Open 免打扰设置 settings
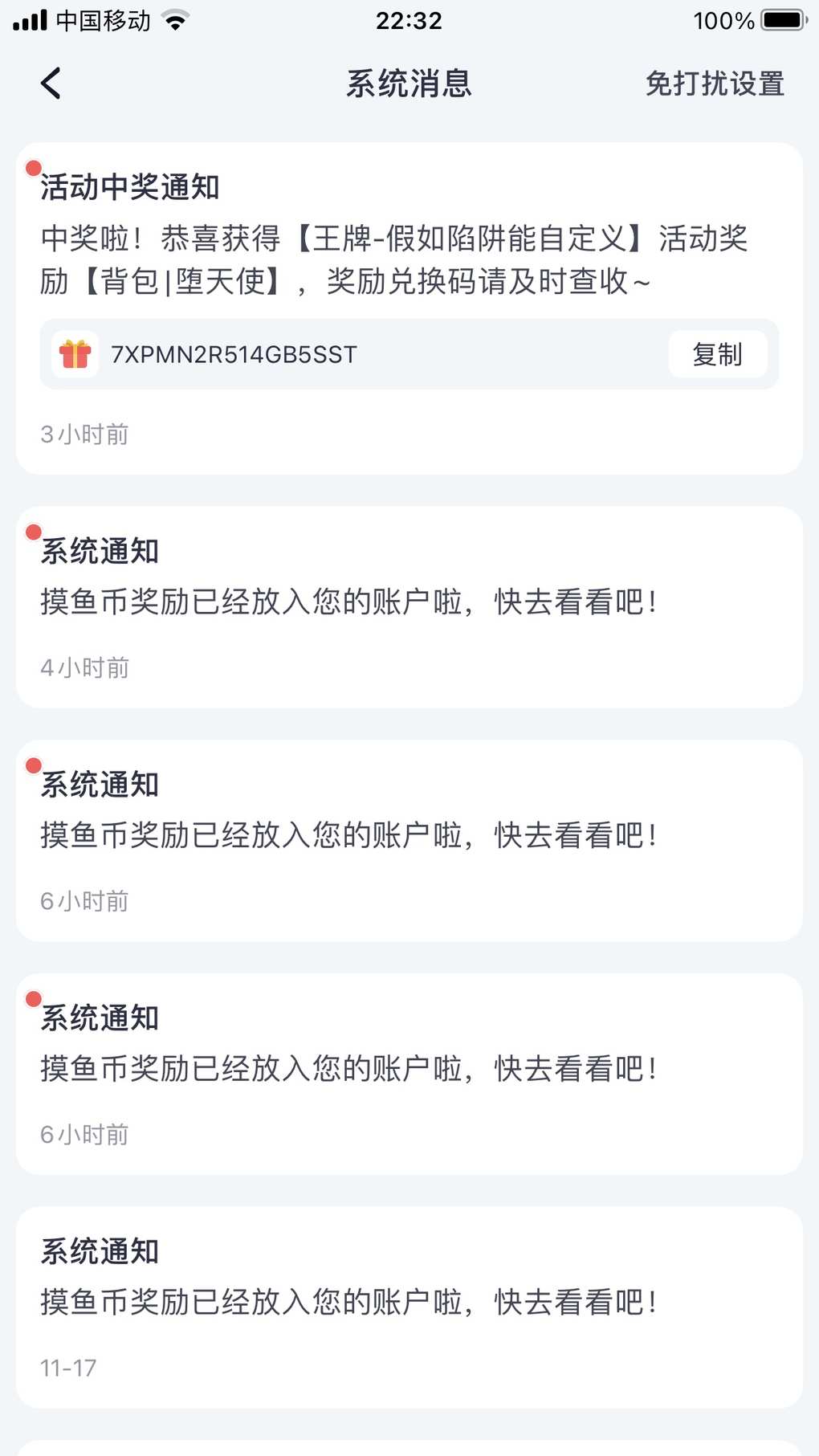The image size is (819, 1456). tap(715, 84)
